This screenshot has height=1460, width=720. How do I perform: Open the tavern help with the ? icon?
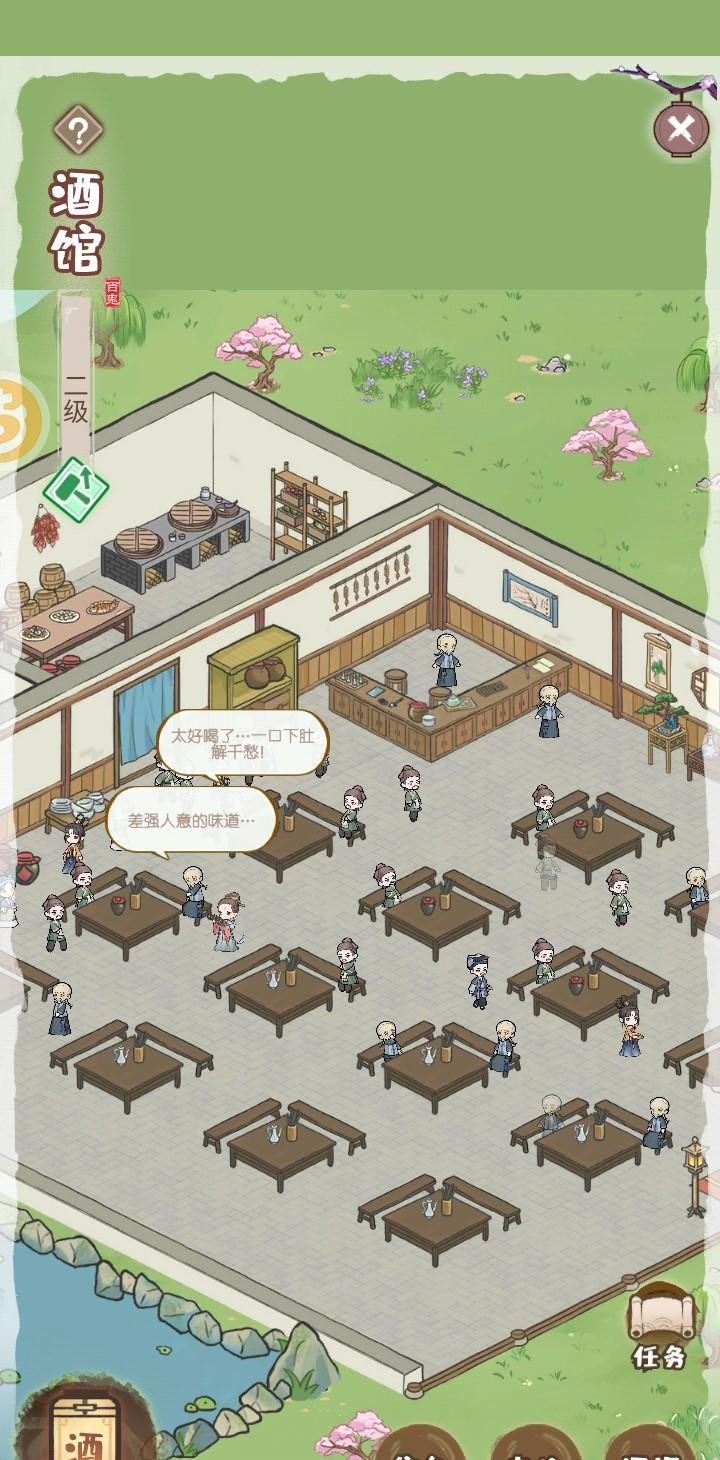(79, 128)
